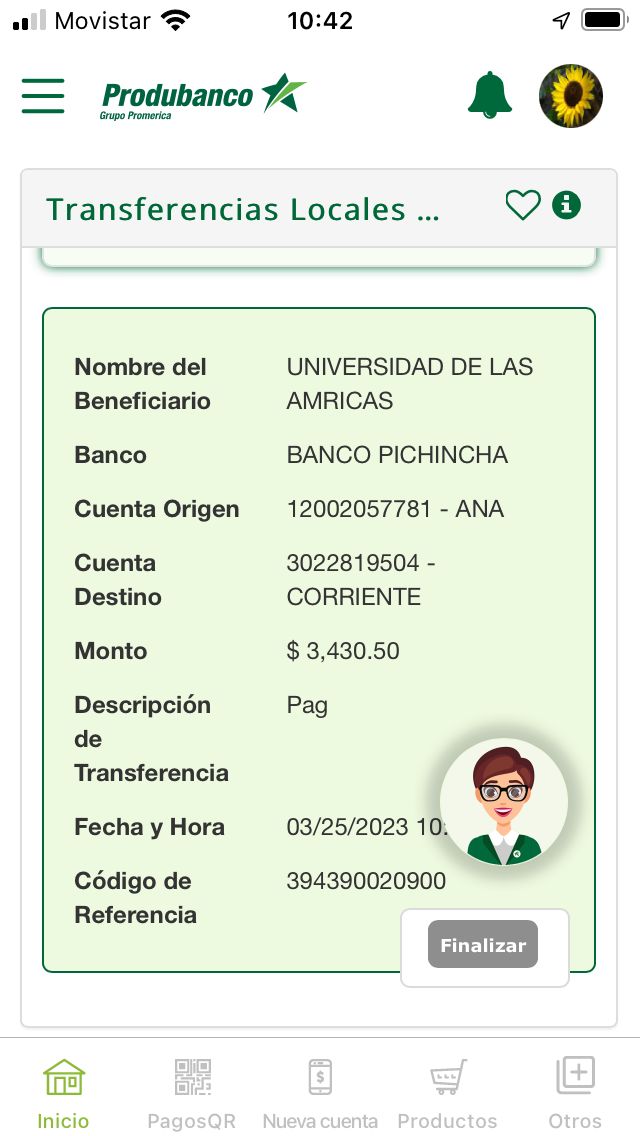View info about Transferencias Locales
640x1136 pixels.
[x=566, y=206]
